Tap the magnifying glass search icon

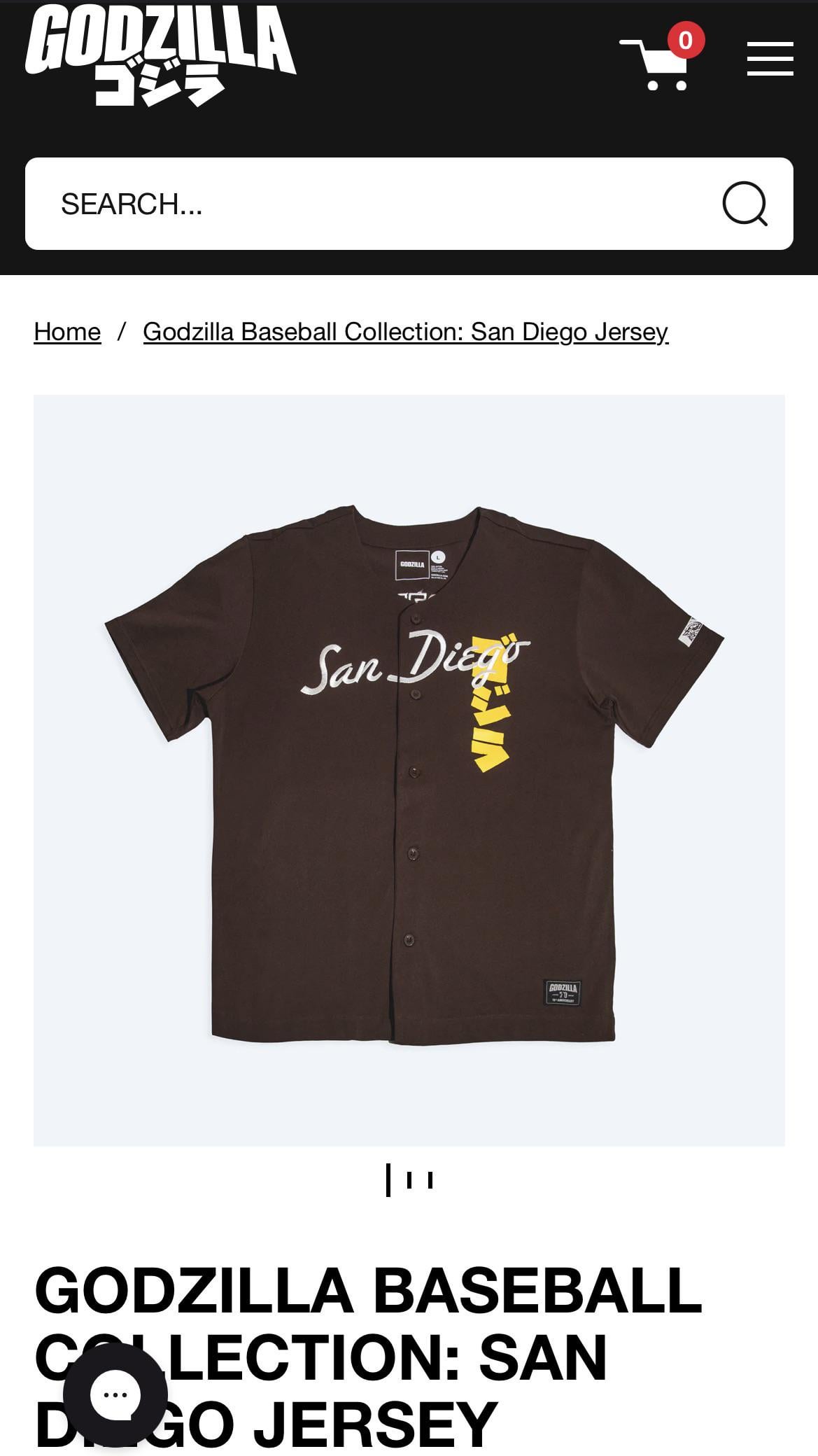click(744, 204)
